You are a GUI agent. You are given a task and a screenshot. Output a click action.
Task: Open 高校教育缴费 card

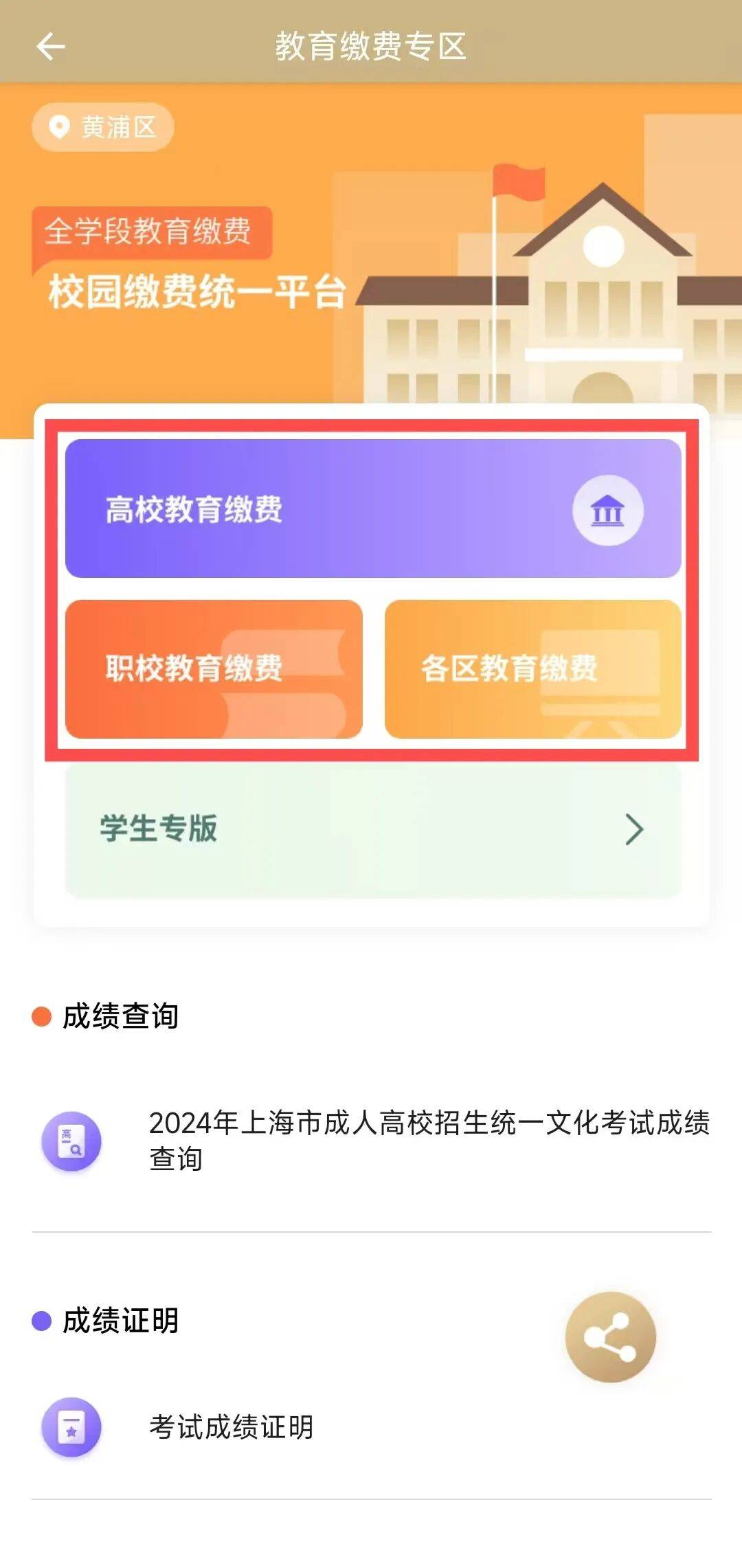[x=372, y=508]
